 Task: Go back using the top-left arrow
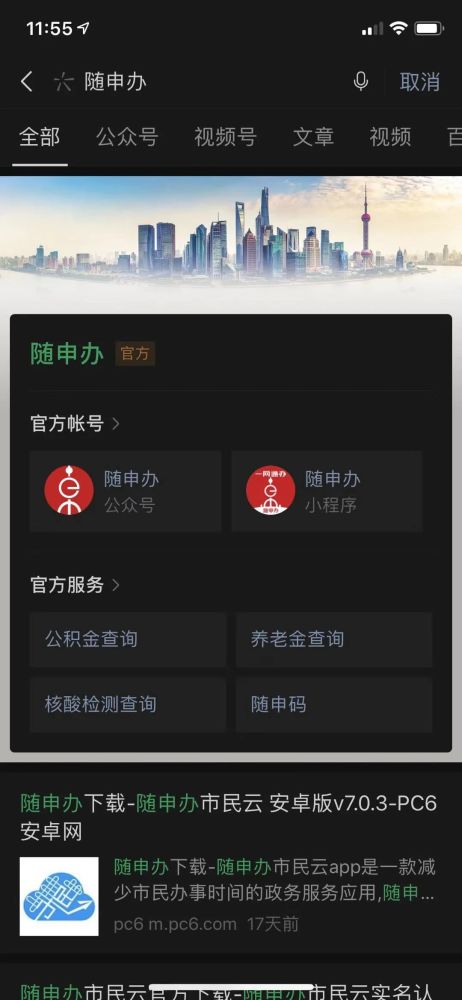(26, 82)
